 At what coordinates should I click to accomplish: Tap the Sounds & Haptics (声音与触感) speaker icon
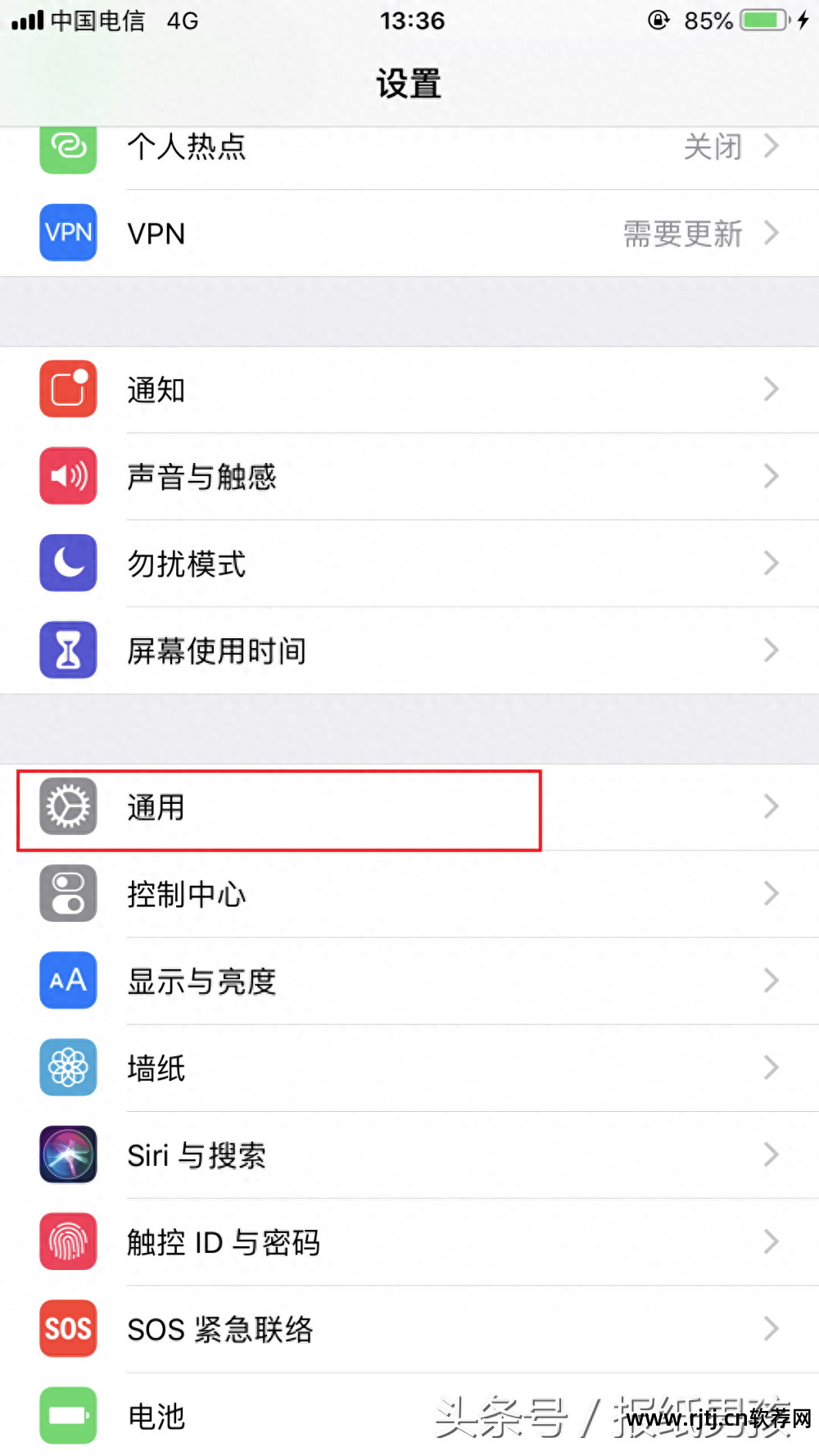point(68,476)
